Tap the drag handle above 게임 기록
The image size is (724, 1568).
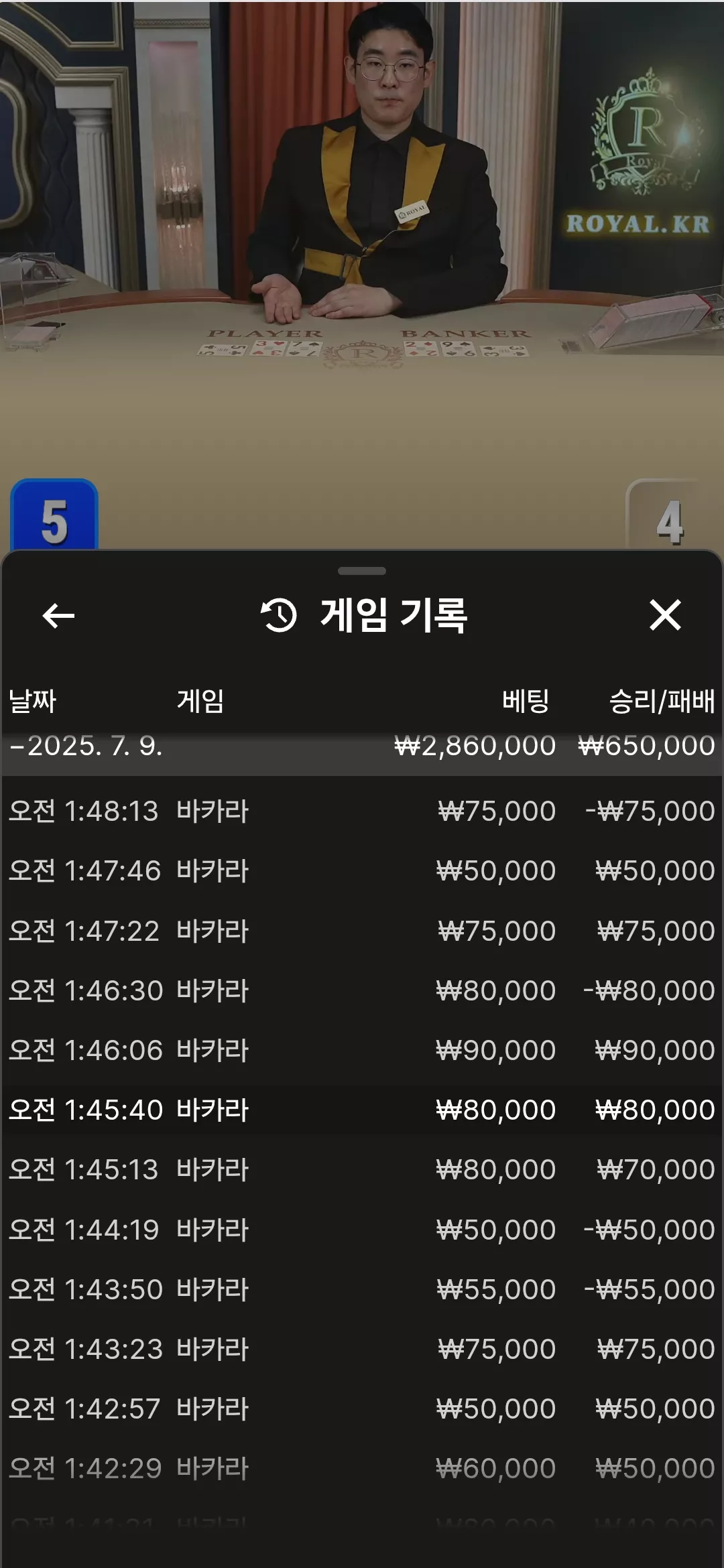click(x=362, y=571)
